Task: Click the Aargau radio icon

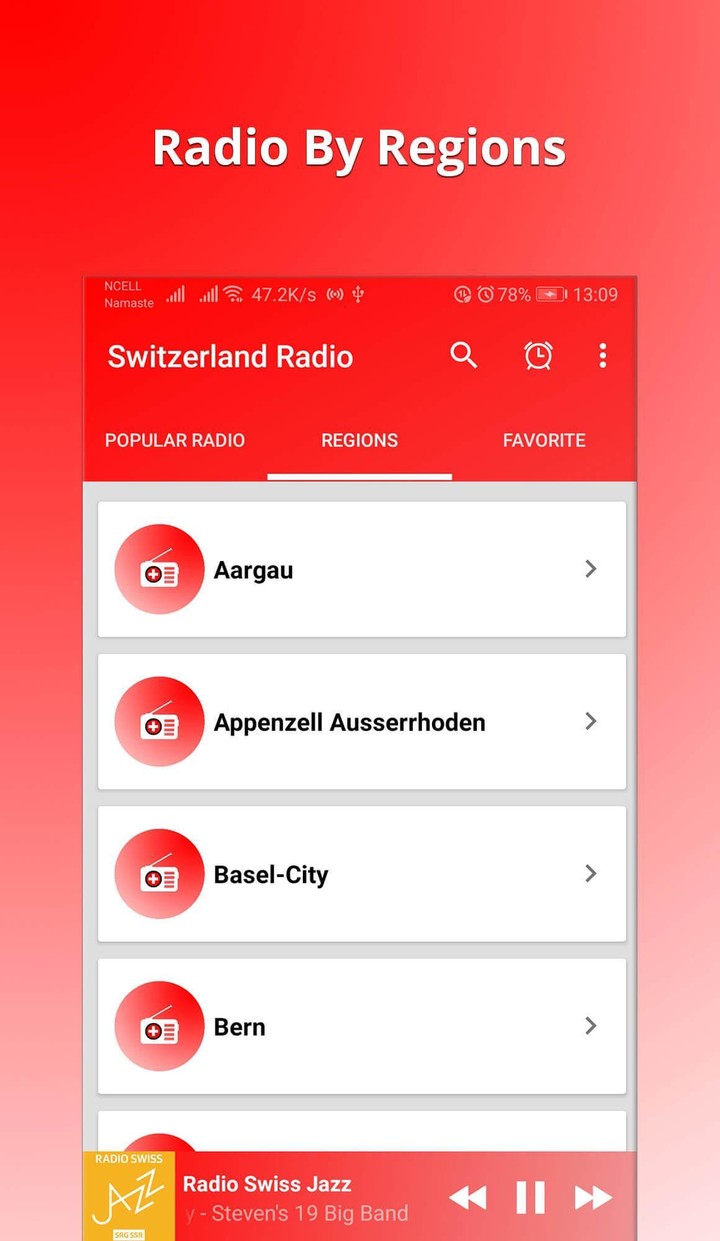Action: coord(159,569)
